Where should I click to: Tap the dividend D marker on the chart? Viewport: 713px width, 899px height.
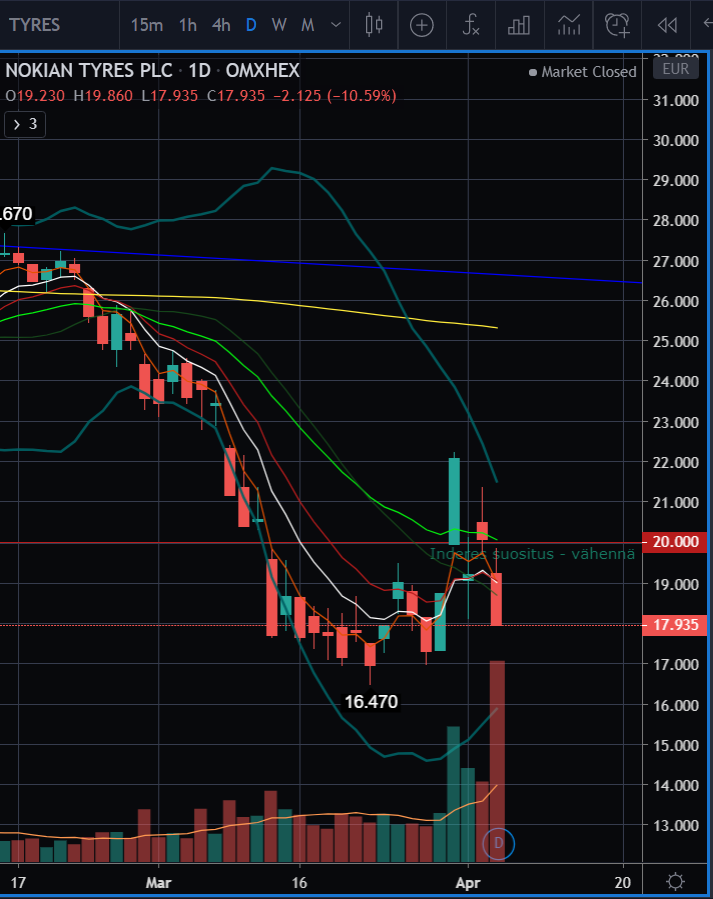[x=498, y=845]
